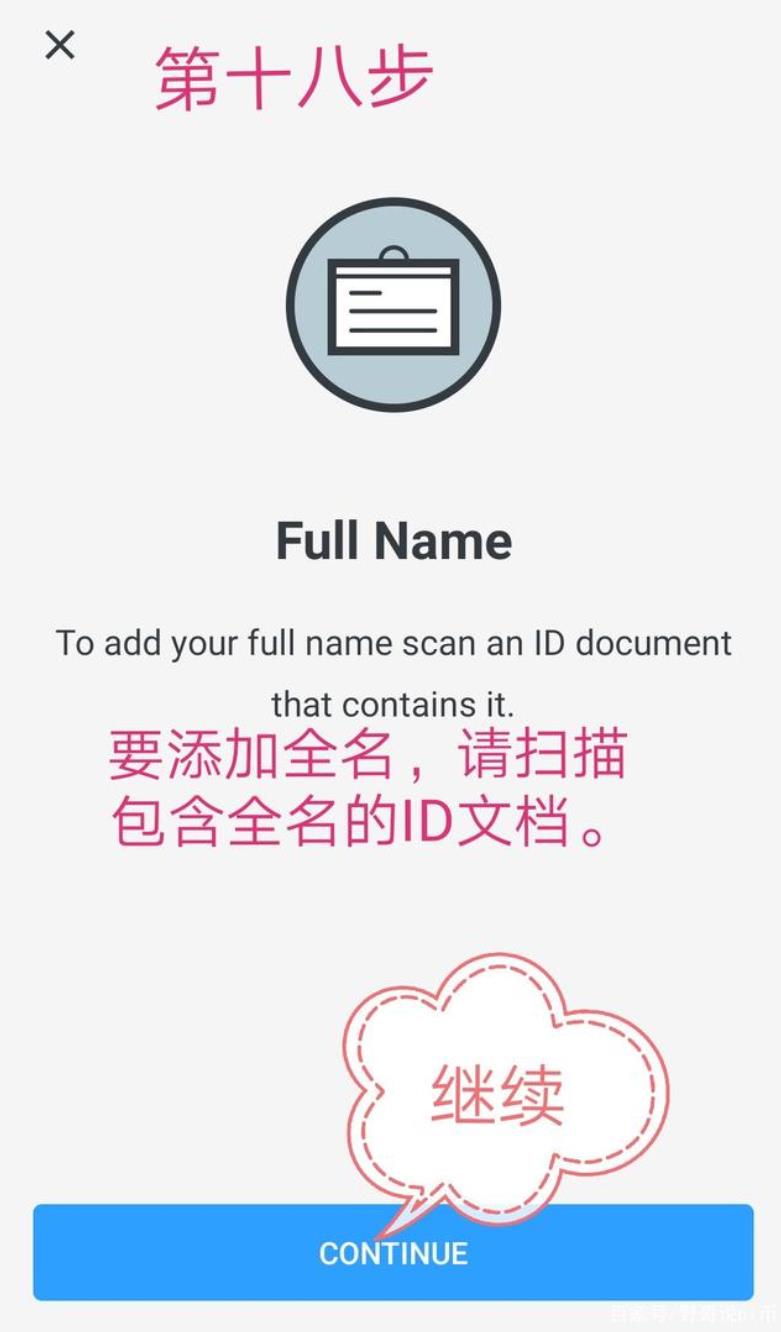Close the Full Name screen
The image size is (781, 1332).
click(x=60, y=45)
